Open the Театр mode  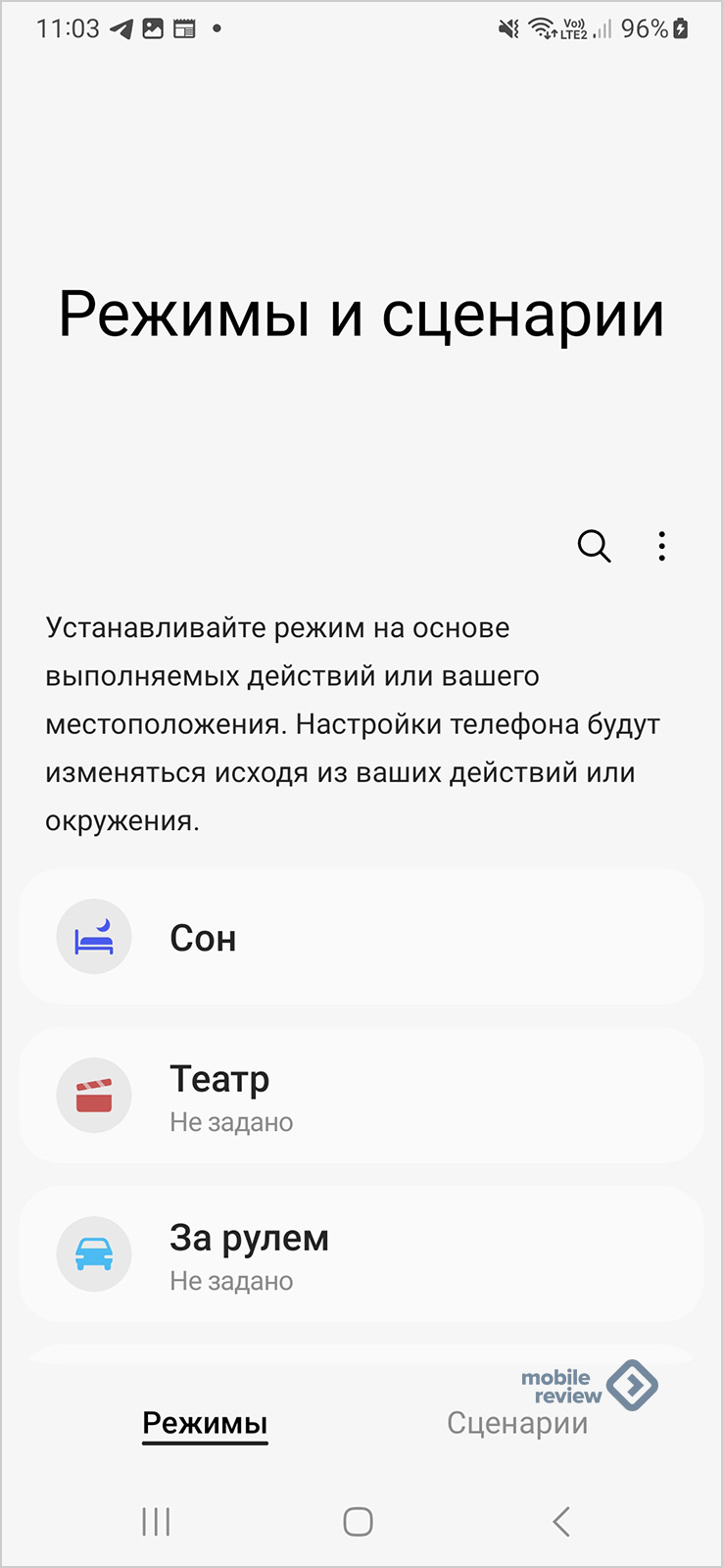[x=361, y=1096]
